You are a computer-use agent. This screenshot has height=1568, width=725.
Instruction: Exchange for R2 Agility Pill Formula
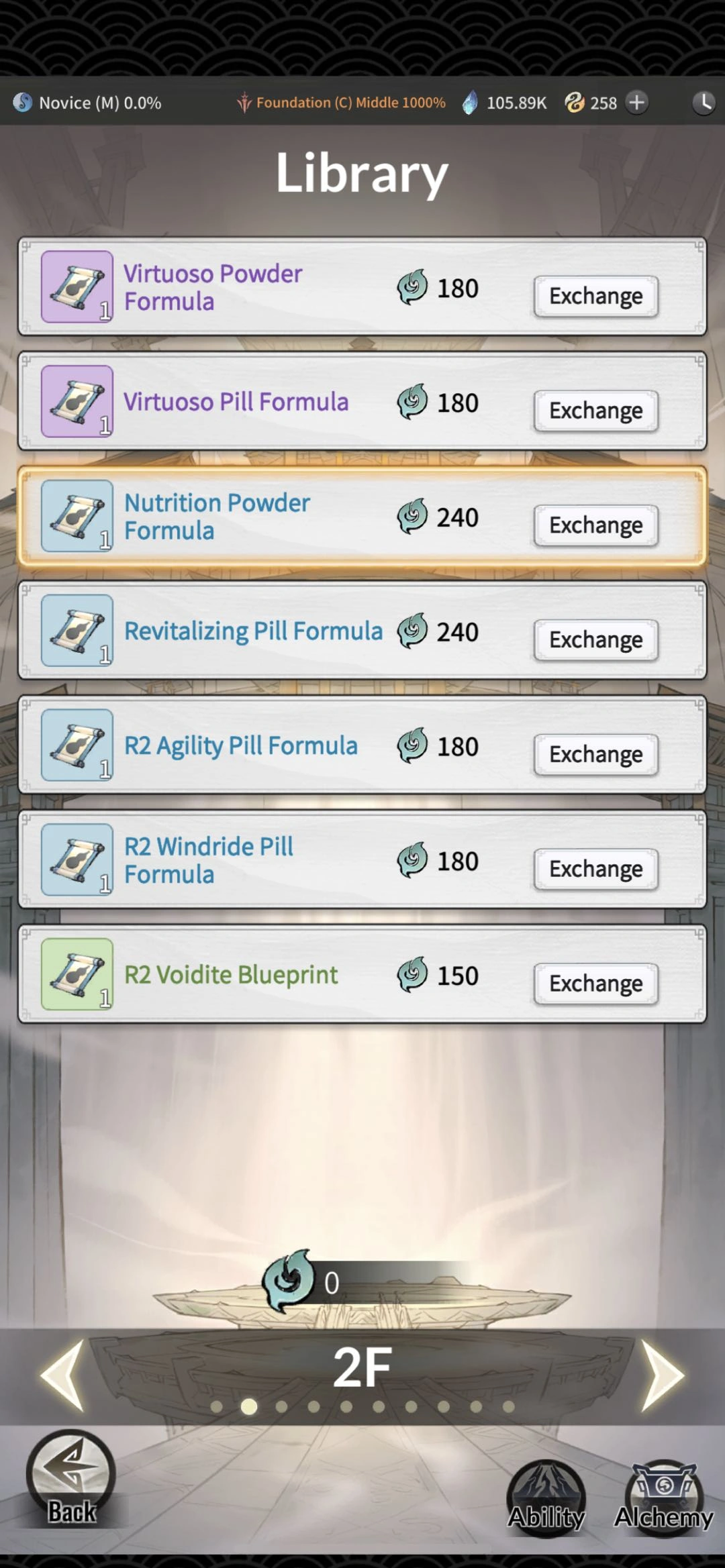595,754
